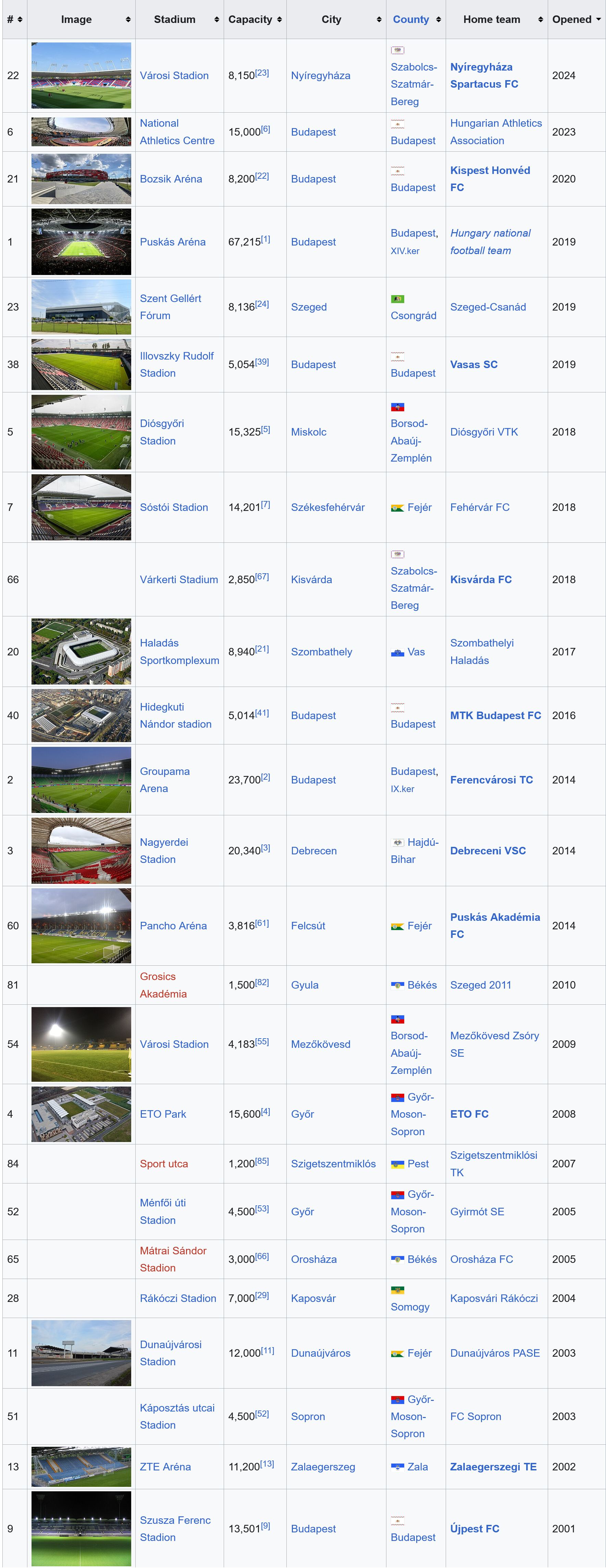Open the County header link
This screenshot has width=606, height=1568.
click(410, 20)
